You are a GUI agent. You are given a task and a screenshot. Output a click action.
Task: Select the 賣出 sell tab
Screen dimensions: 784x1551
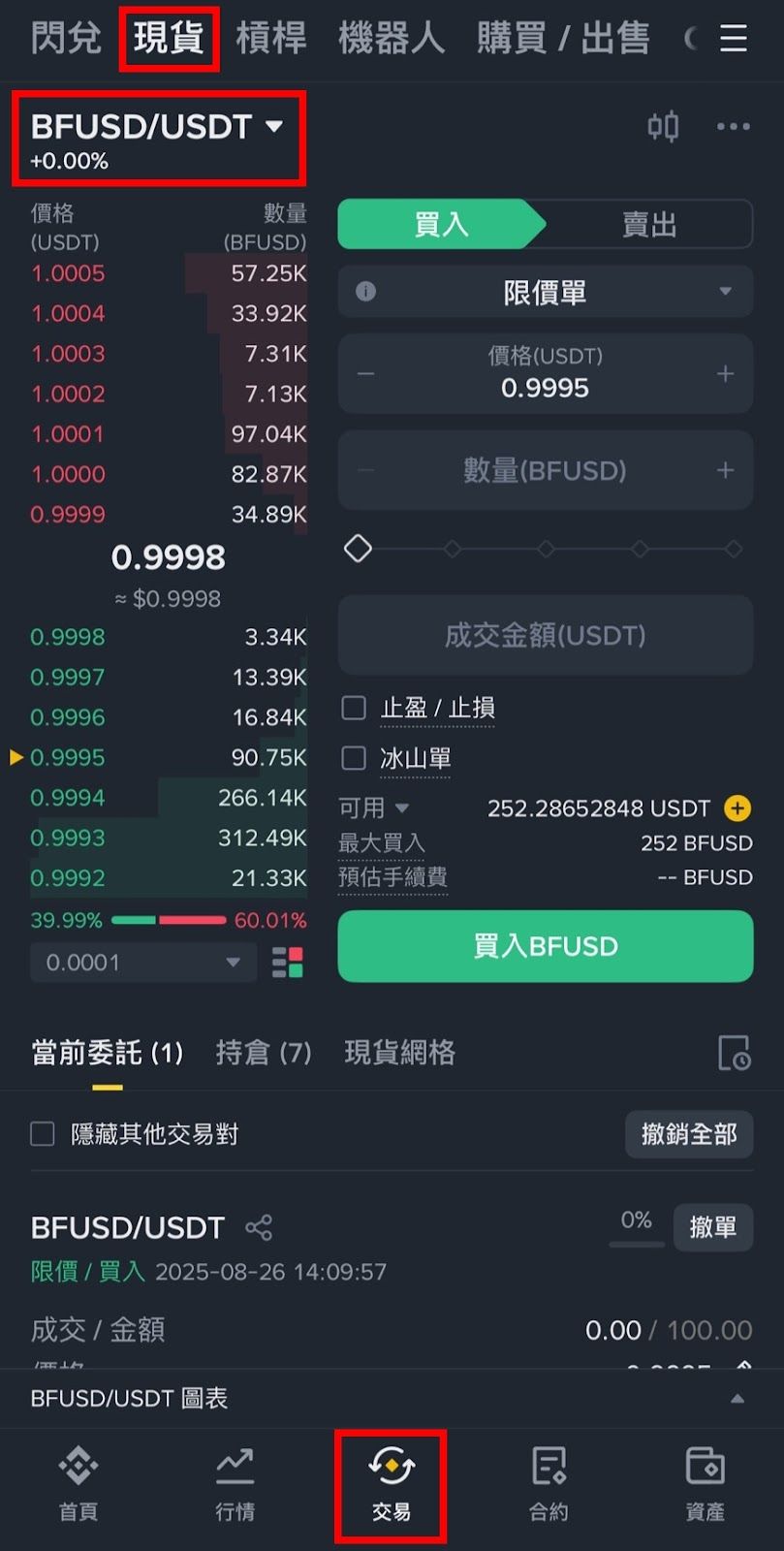point(648,225)
